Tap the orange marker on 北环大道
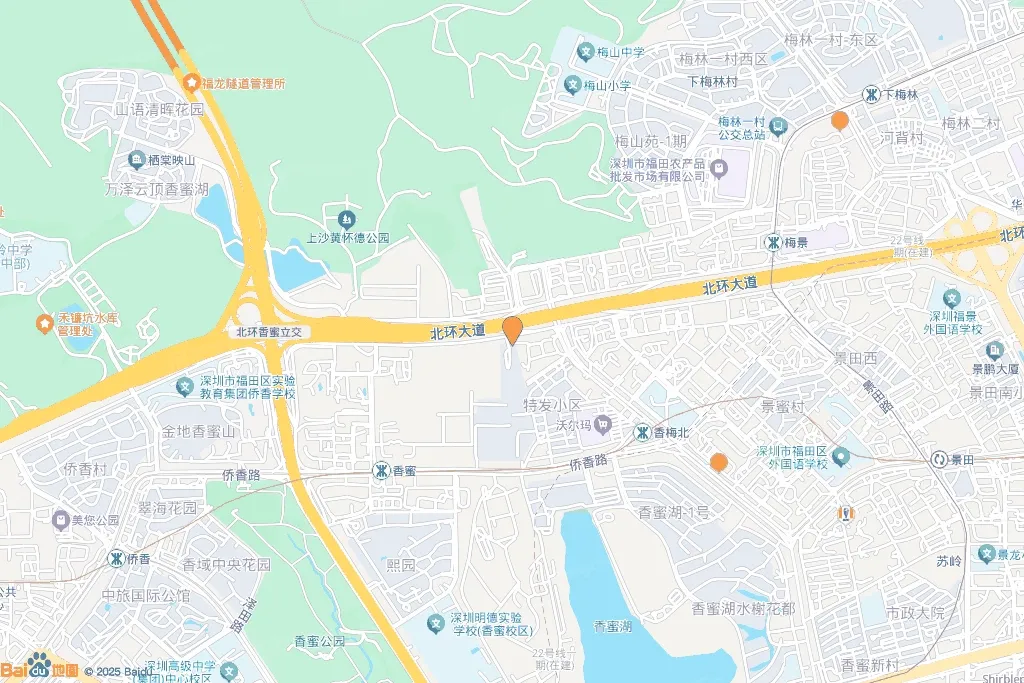Screen dimensions: 1024x683 (512, 330)
